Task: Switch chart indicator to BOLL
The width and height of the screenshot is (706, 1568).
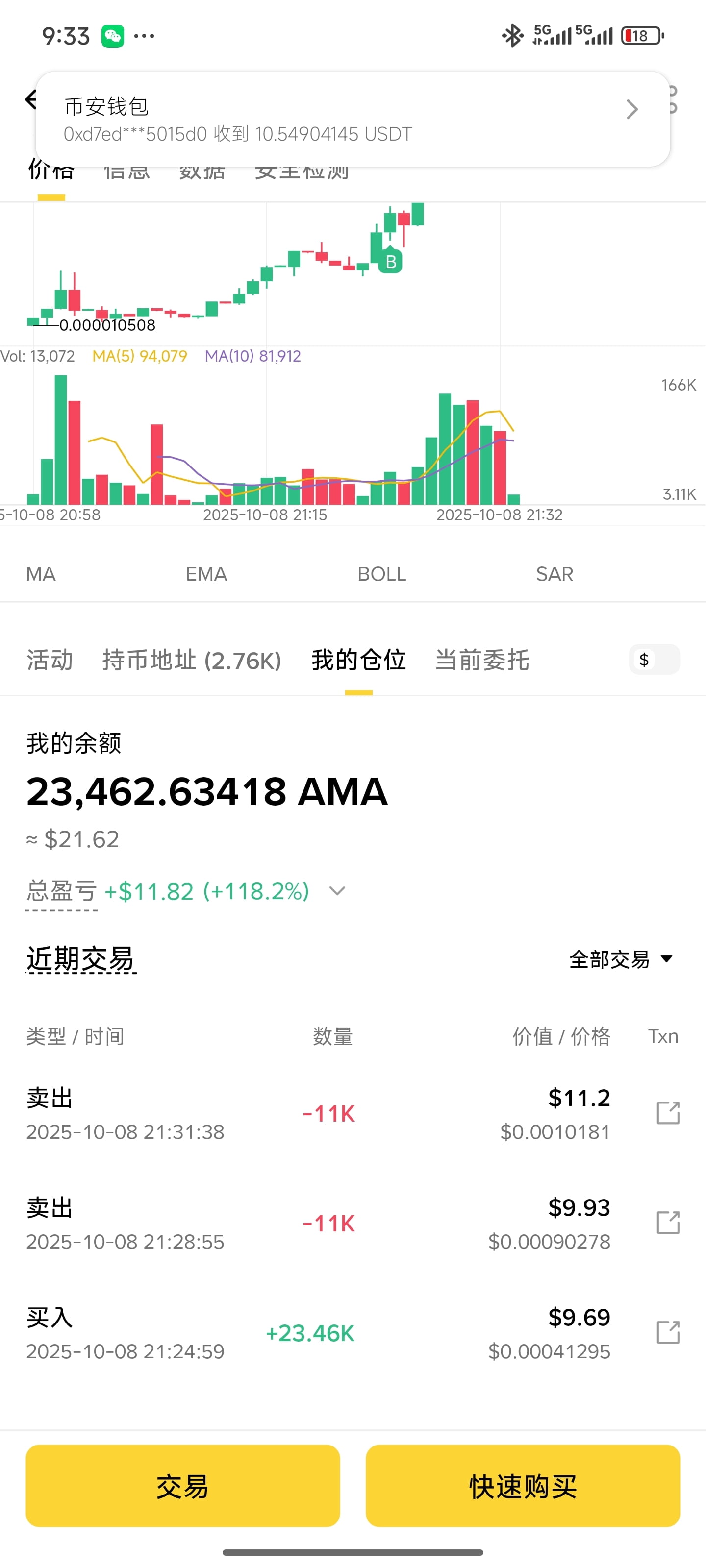Action: click(381, 574)
